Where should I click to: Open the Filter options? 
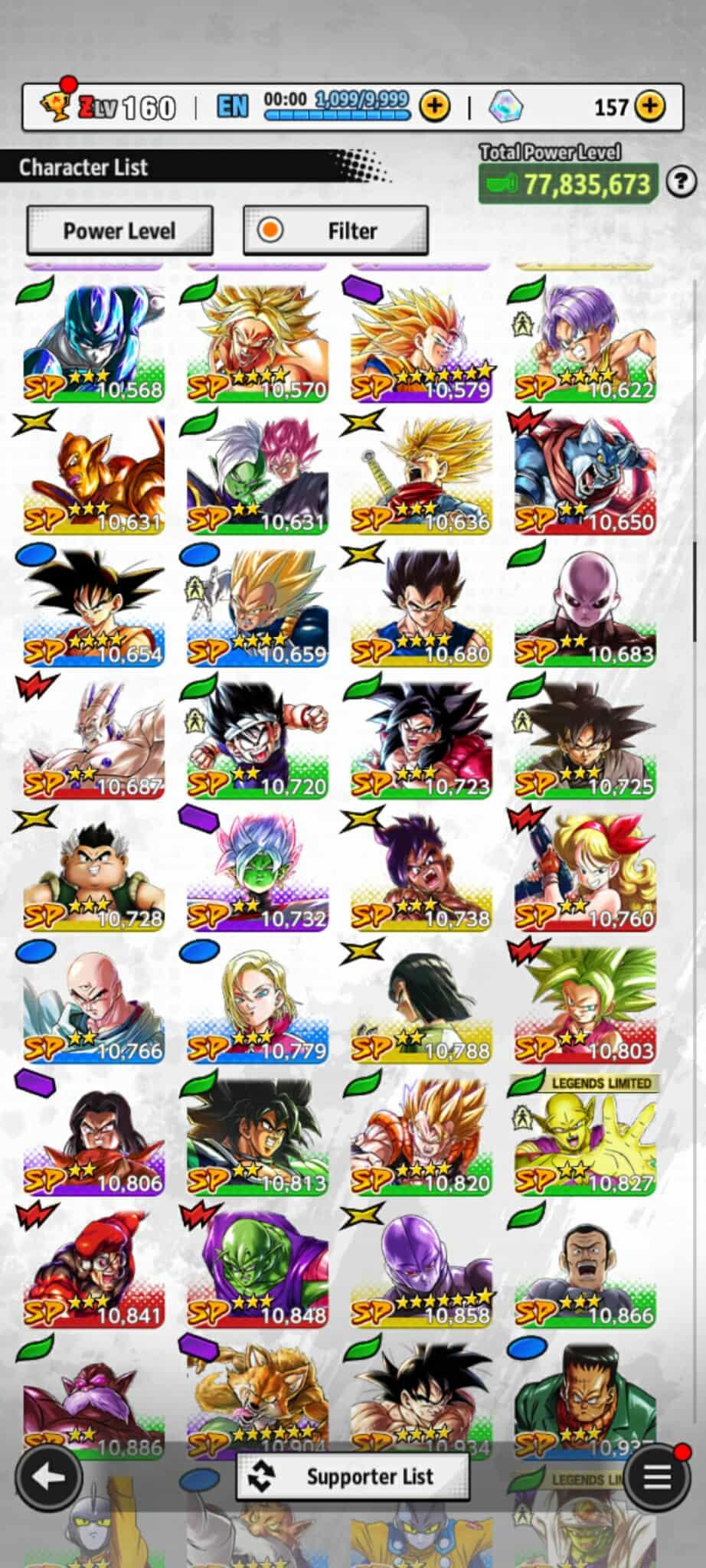click(335, 230)
